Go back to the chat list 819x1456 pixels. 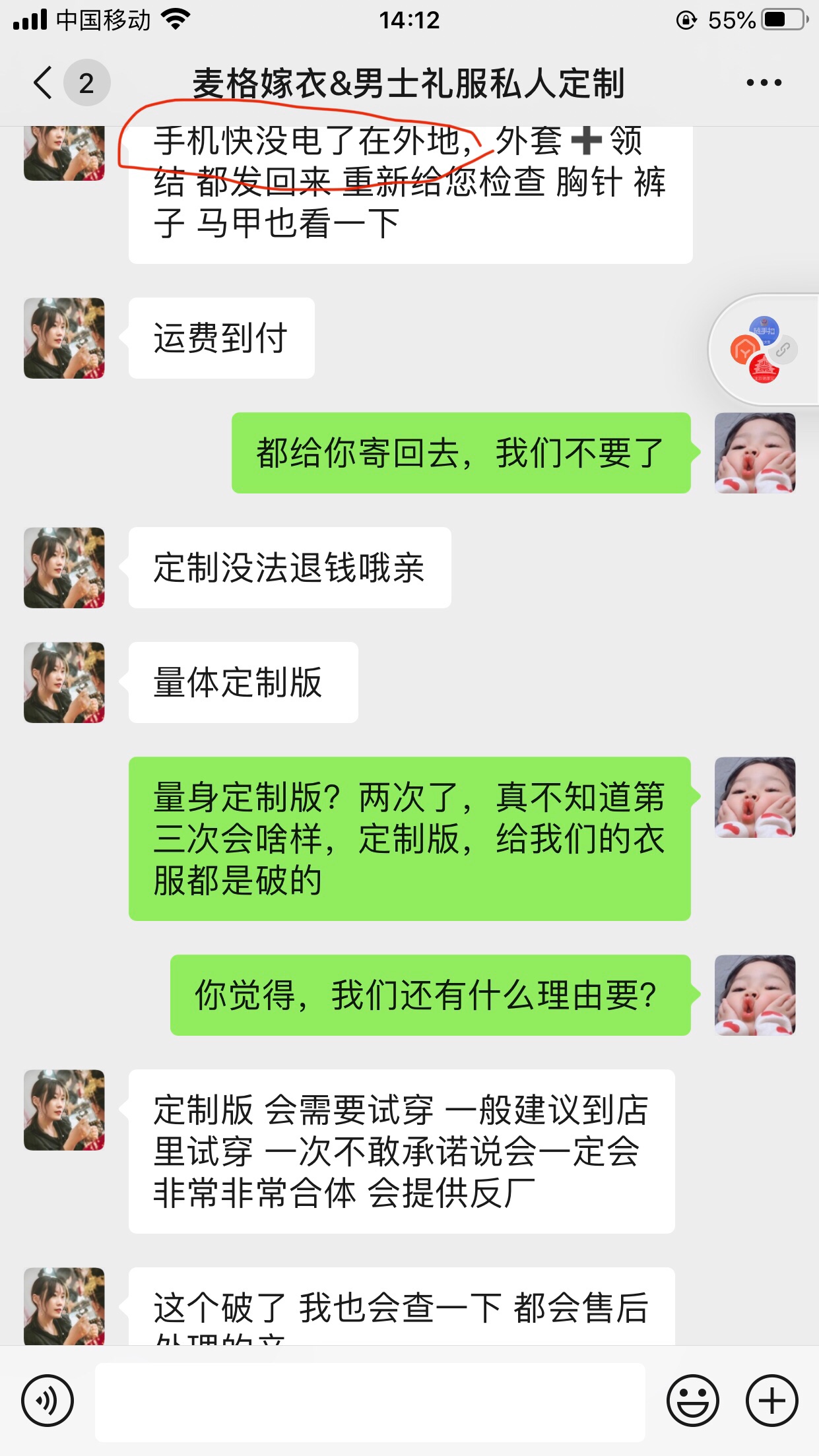click(44, 83)
